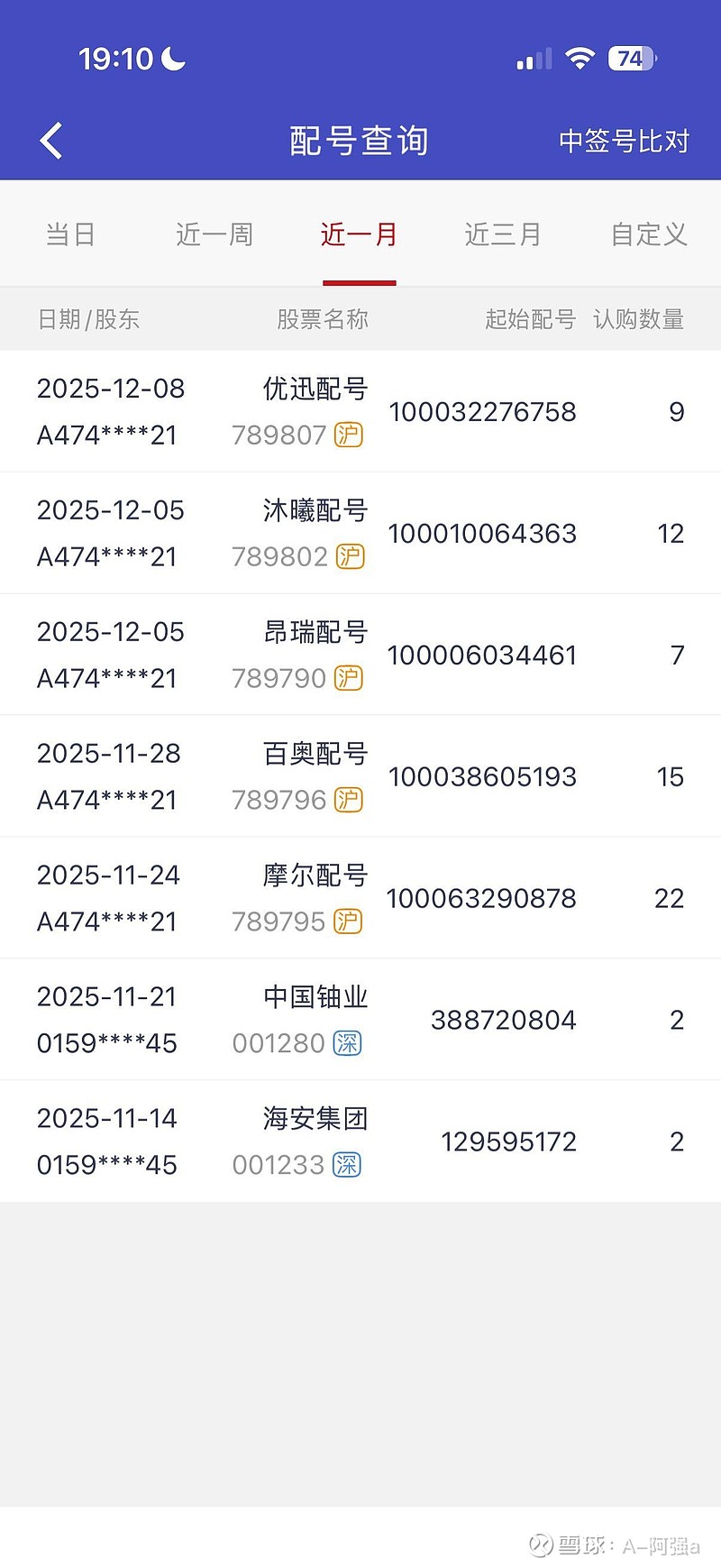Click the 沪 badge beside 昂瑞配号
The image size is (721, 1568).
tap(350, 678)
